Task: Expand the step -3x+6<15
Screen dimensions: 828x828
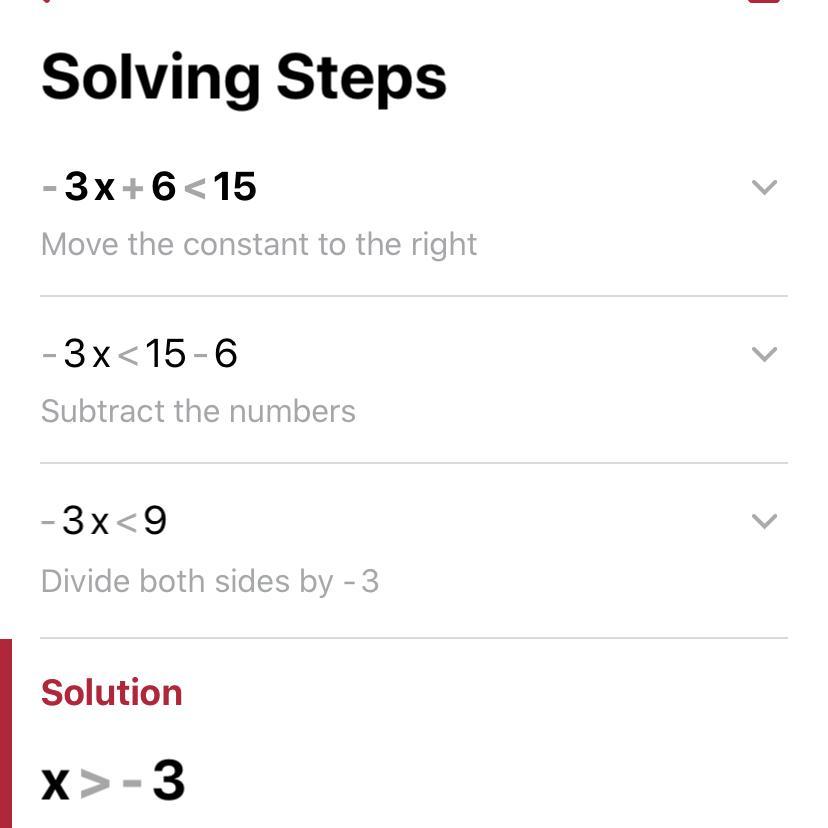Action: coord(763,187)
